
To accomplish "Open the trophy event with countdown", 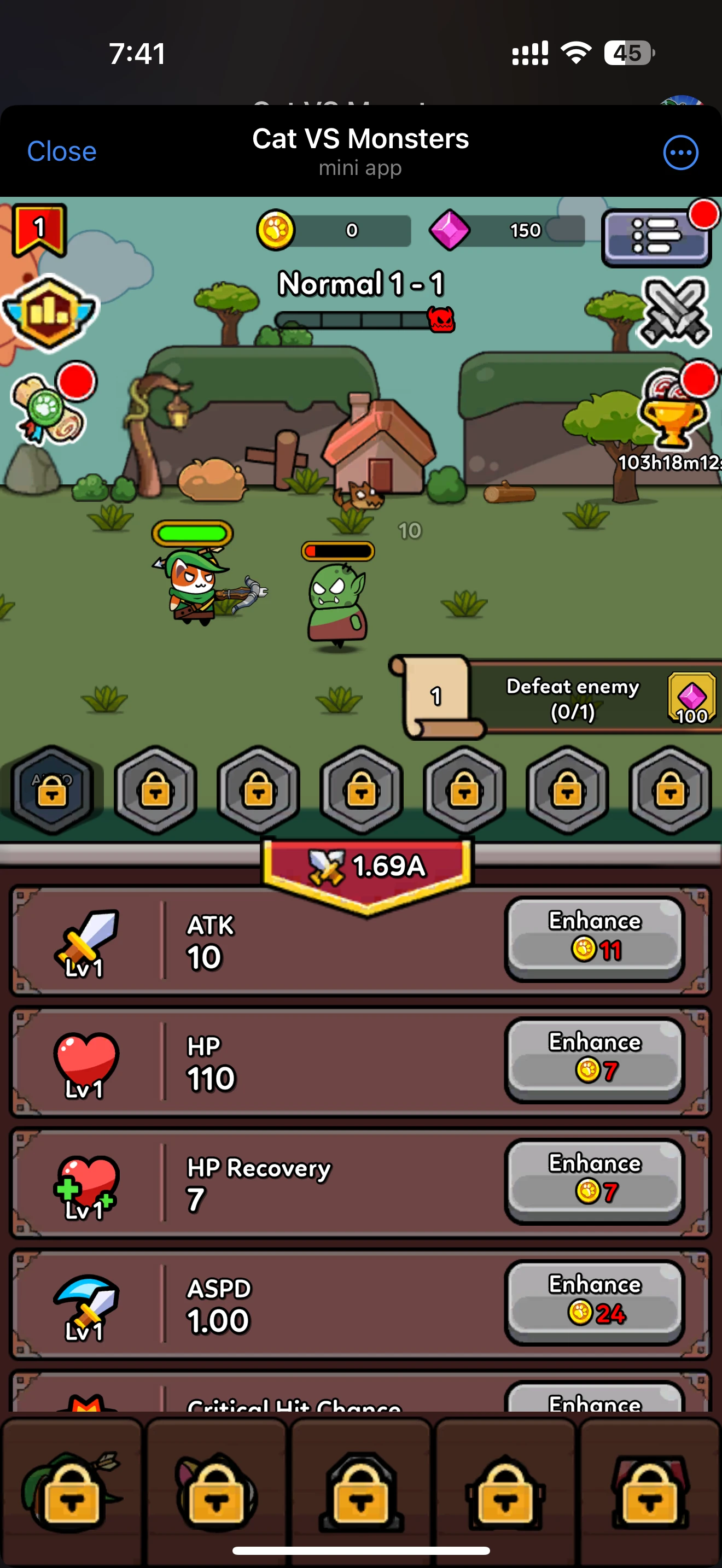I will 674,411.
